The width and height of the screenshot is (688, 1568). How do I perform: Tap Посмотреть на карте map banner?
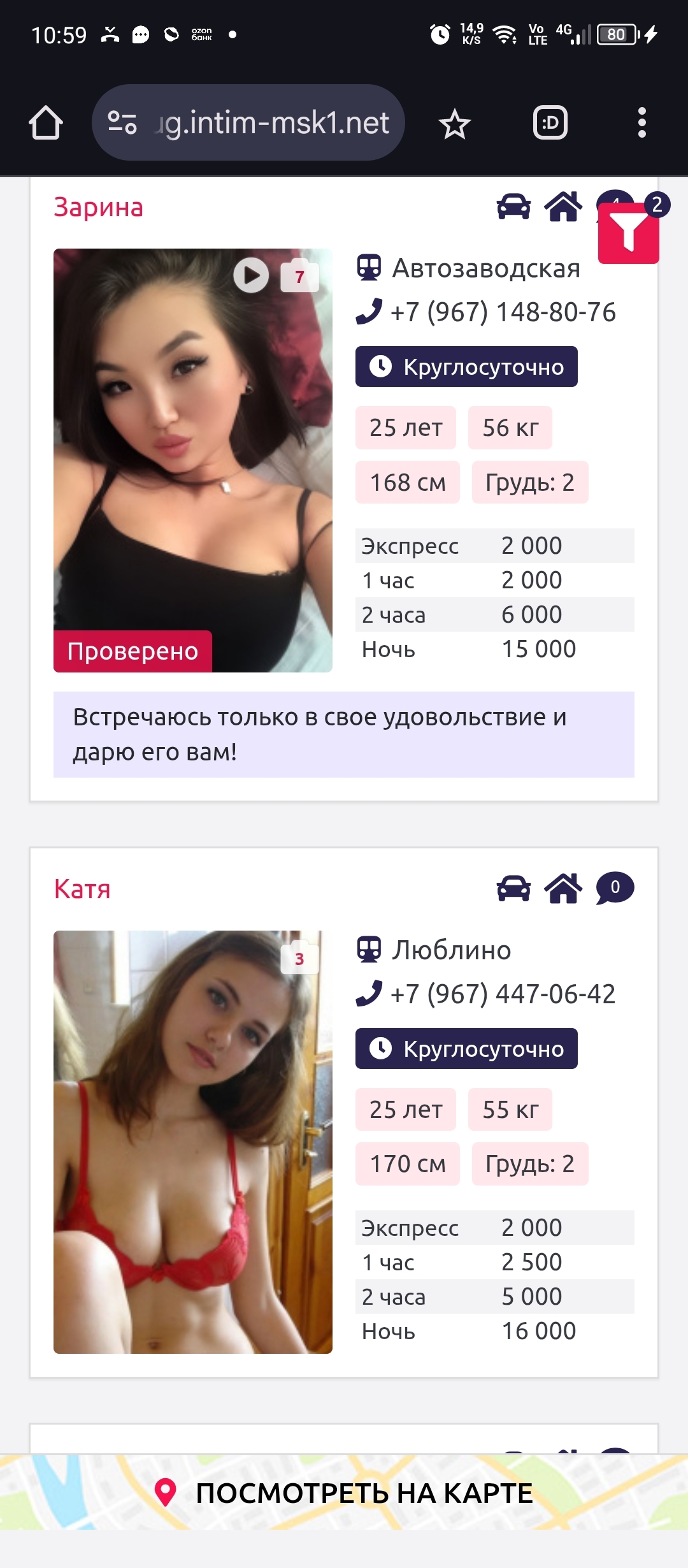(x=344, y=1493)
